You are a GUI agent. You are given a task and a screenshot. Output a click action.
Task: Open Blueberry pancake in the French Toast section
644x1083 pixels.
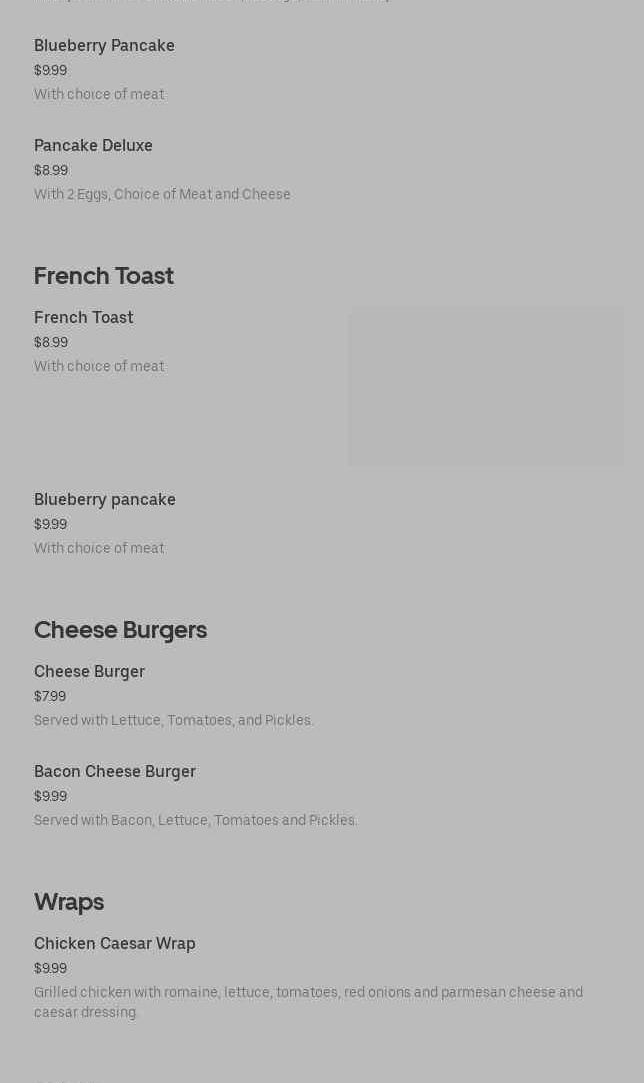[x=105, y=500]
